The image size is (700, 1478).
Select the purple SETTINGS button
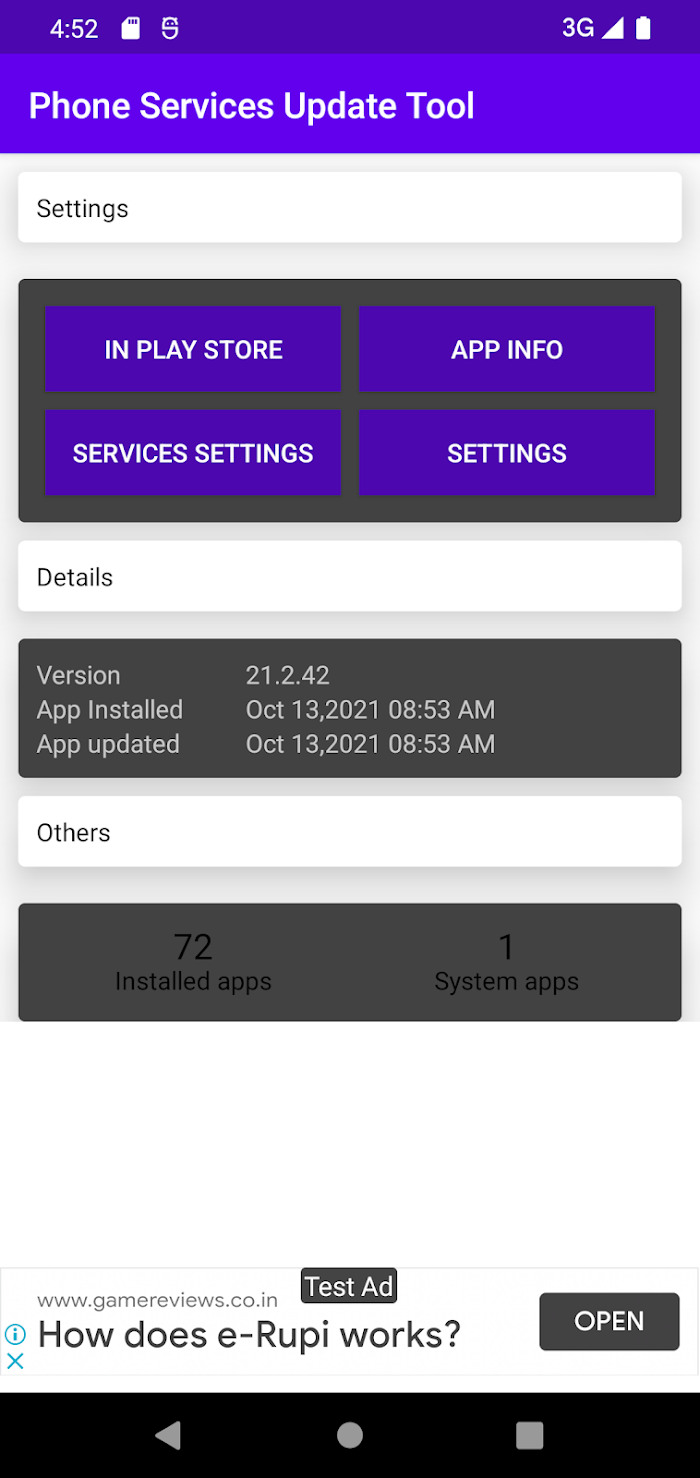pos(507,453)
